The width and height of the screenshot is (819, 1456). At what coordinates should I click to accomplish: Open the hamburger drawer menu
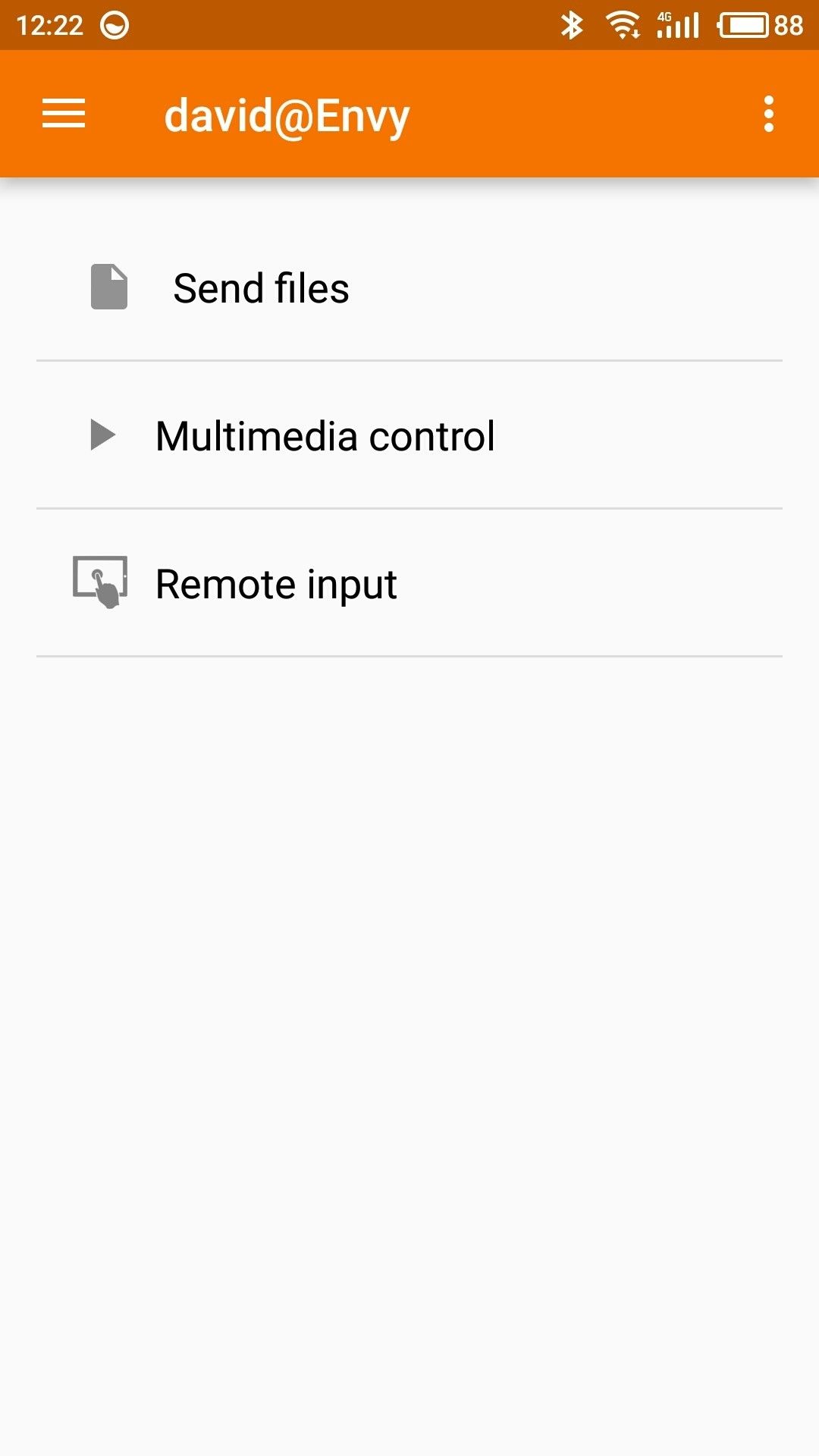tap(64, 114)
